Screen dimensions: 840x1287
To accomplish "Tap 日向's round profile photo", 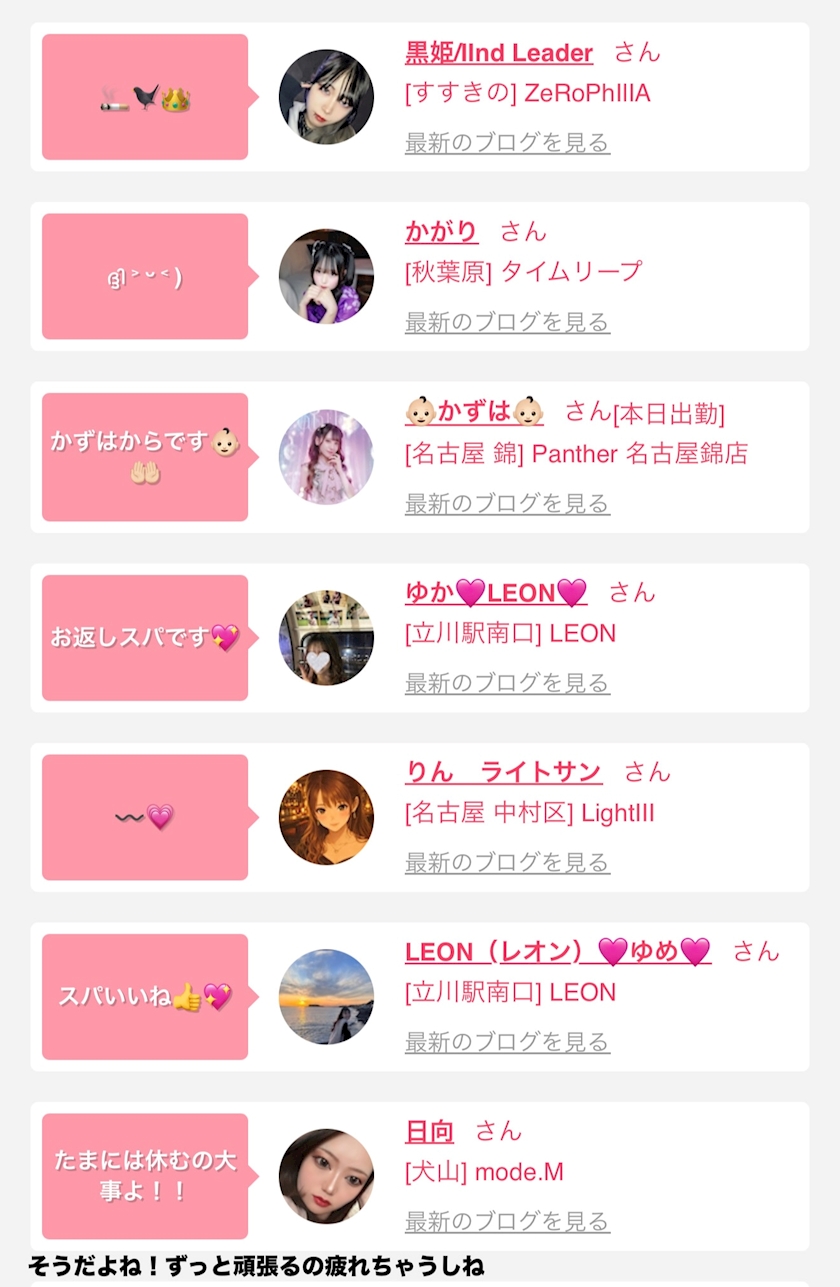I will 326,1176.
